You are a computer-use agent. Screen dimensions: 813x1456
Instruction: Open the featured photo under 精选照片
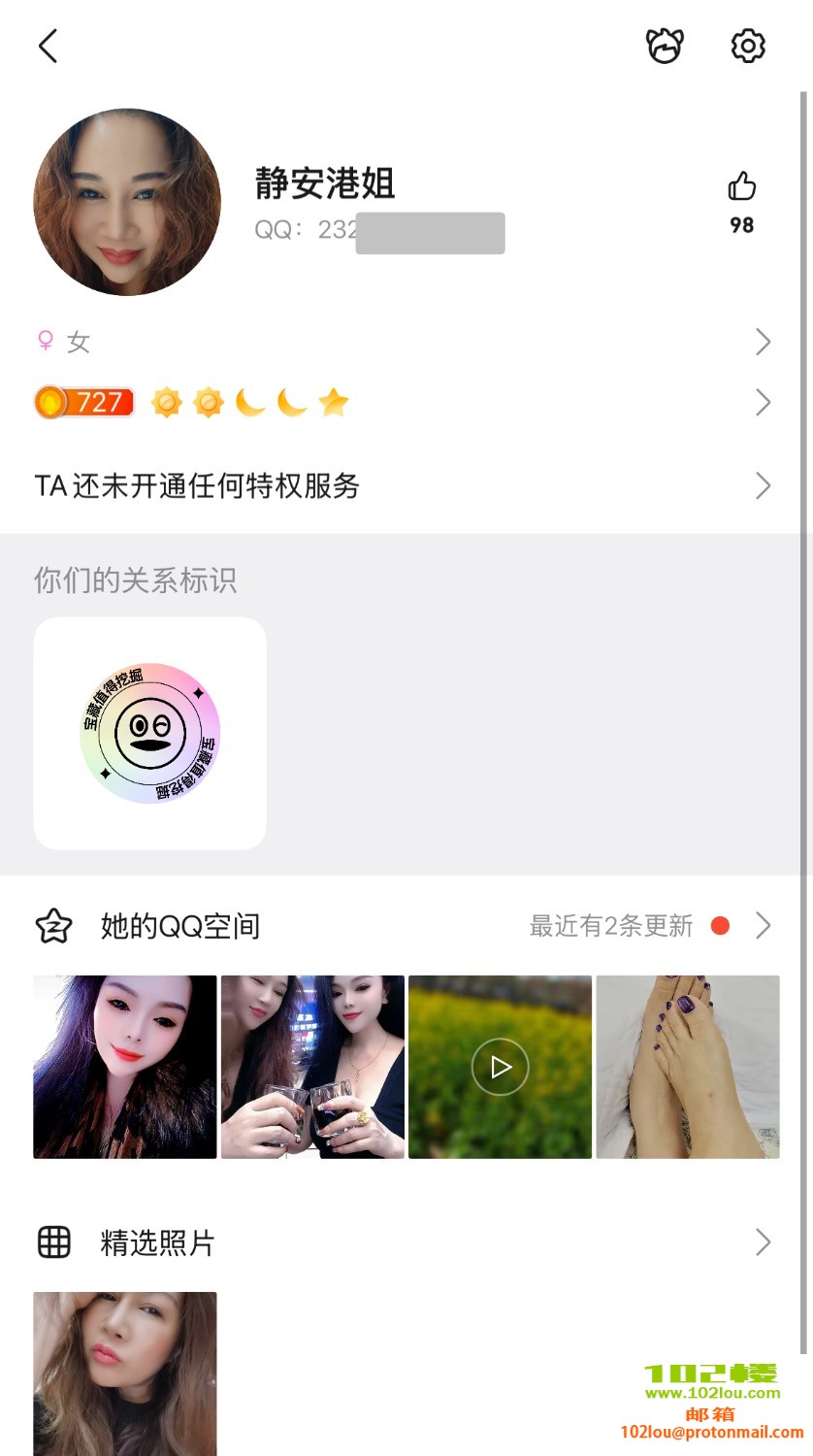[125, 1373]
